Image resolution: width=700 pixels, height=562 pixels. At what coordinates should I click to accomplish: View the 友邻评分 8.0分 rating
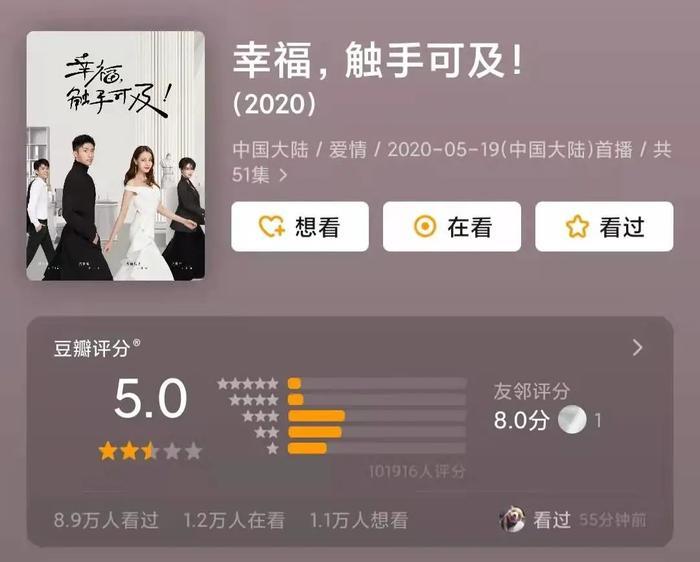coord(545,421)
